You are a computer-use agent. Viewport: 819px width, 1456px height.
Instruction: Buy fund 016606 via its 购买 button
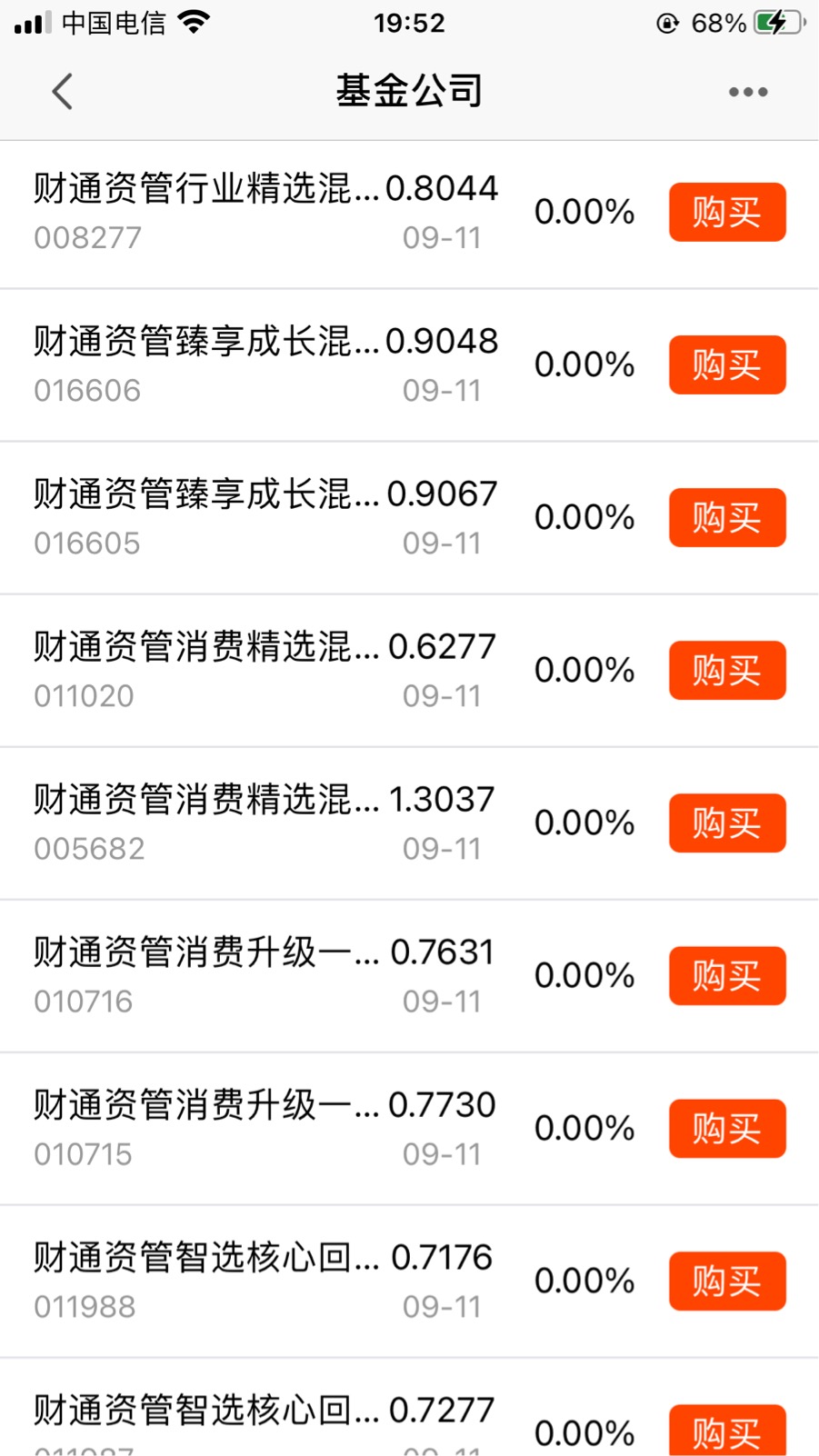click(727, 364)
